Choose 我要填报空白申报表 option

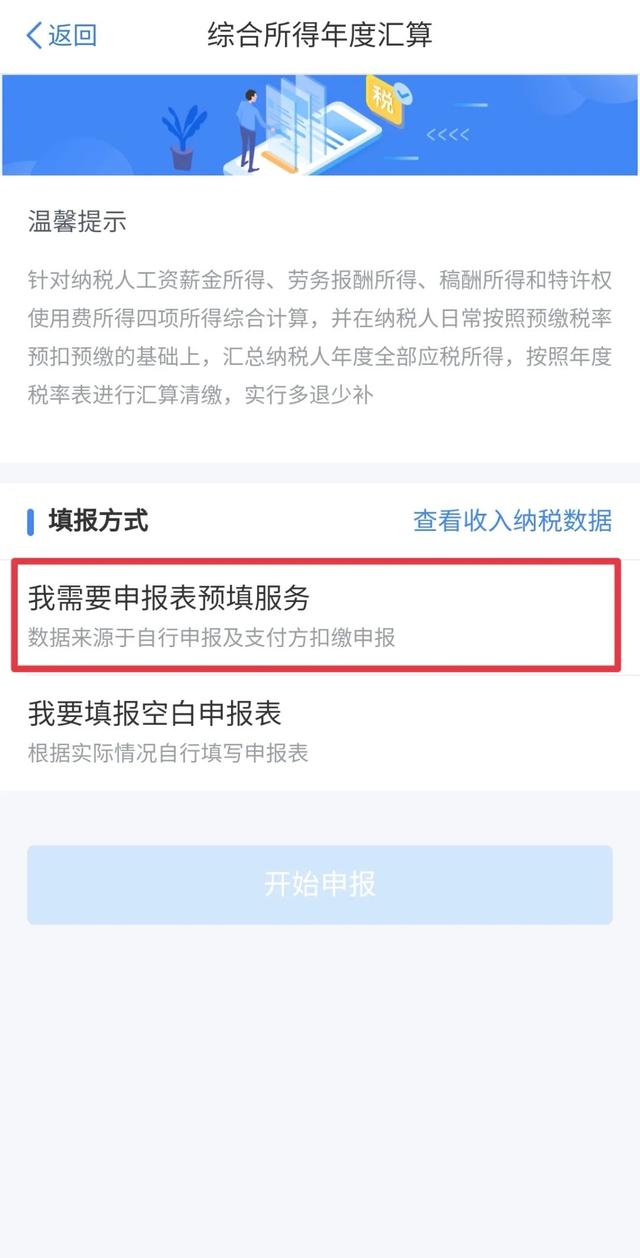point(320,729)
